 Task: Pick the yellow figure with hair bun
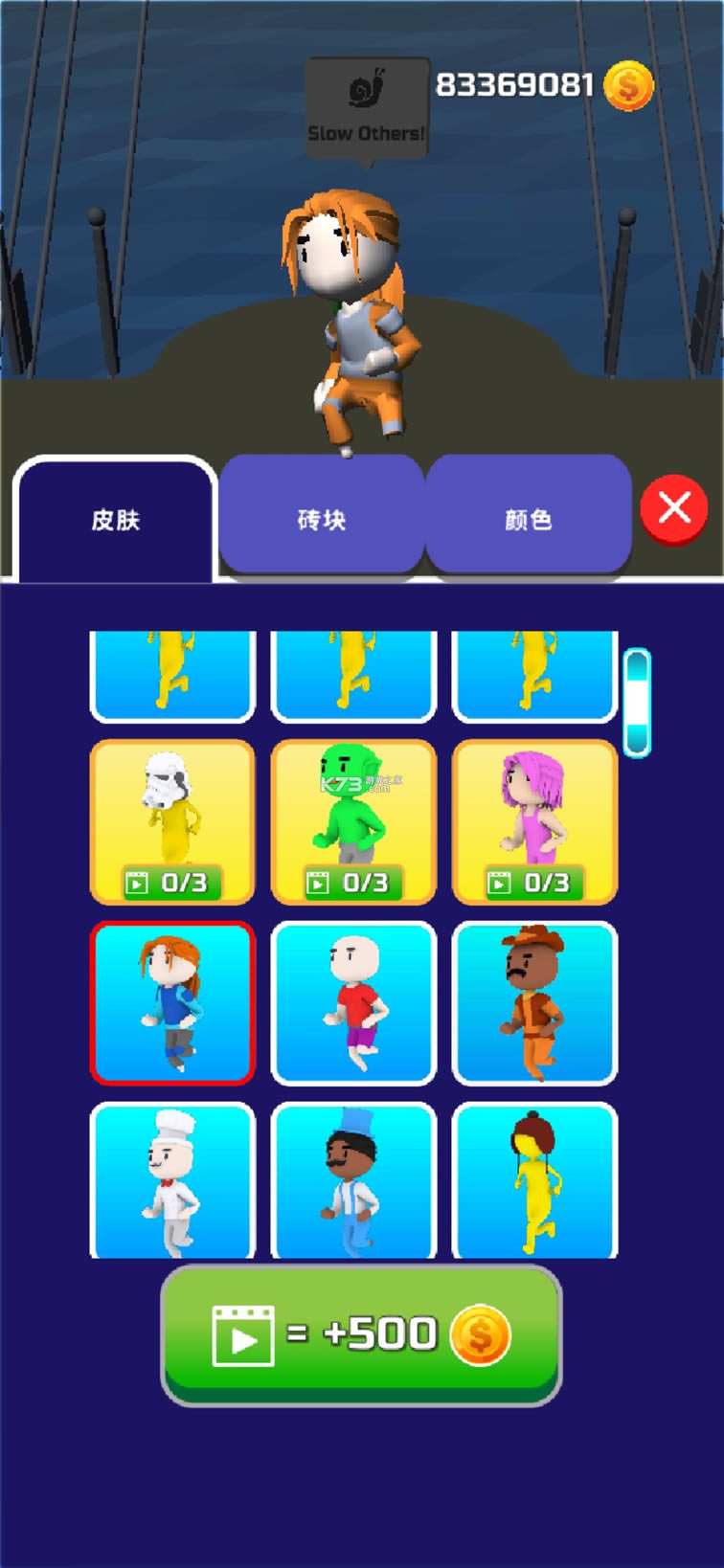point(534,1181)
